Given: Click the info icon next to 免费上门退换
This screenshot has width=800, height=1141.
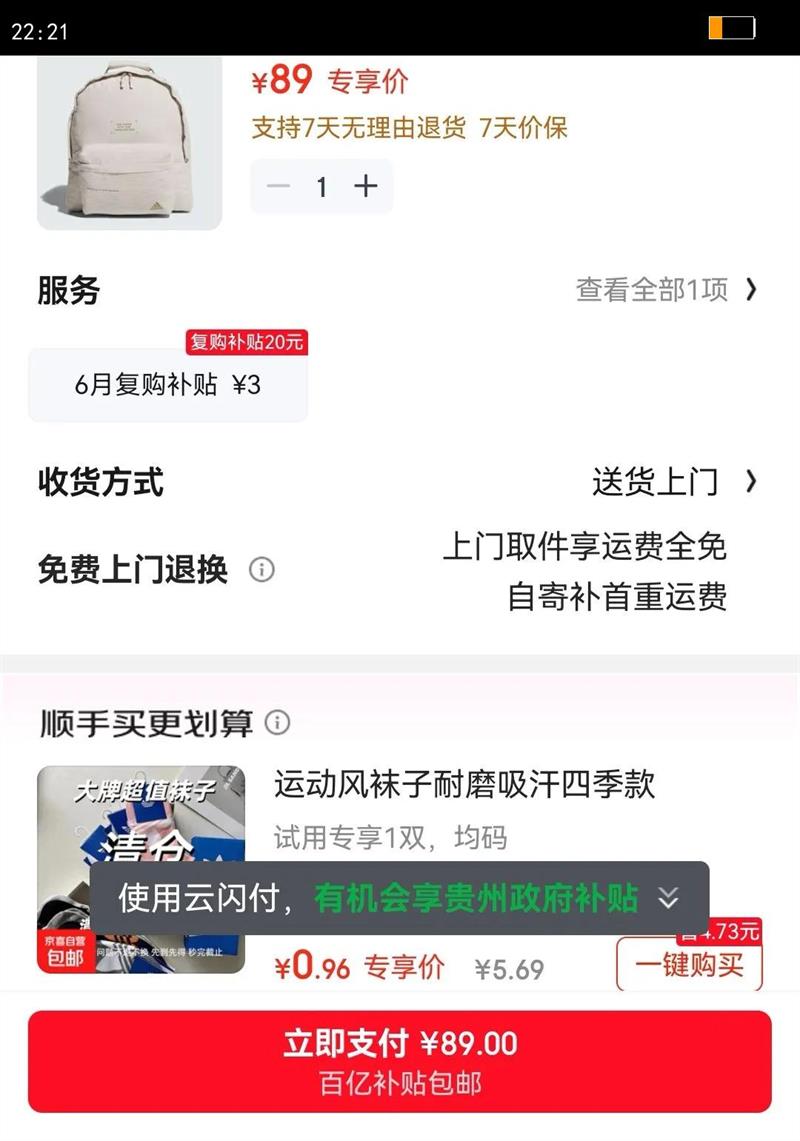Looking at the screenshot, I should (x=262, y=569).
